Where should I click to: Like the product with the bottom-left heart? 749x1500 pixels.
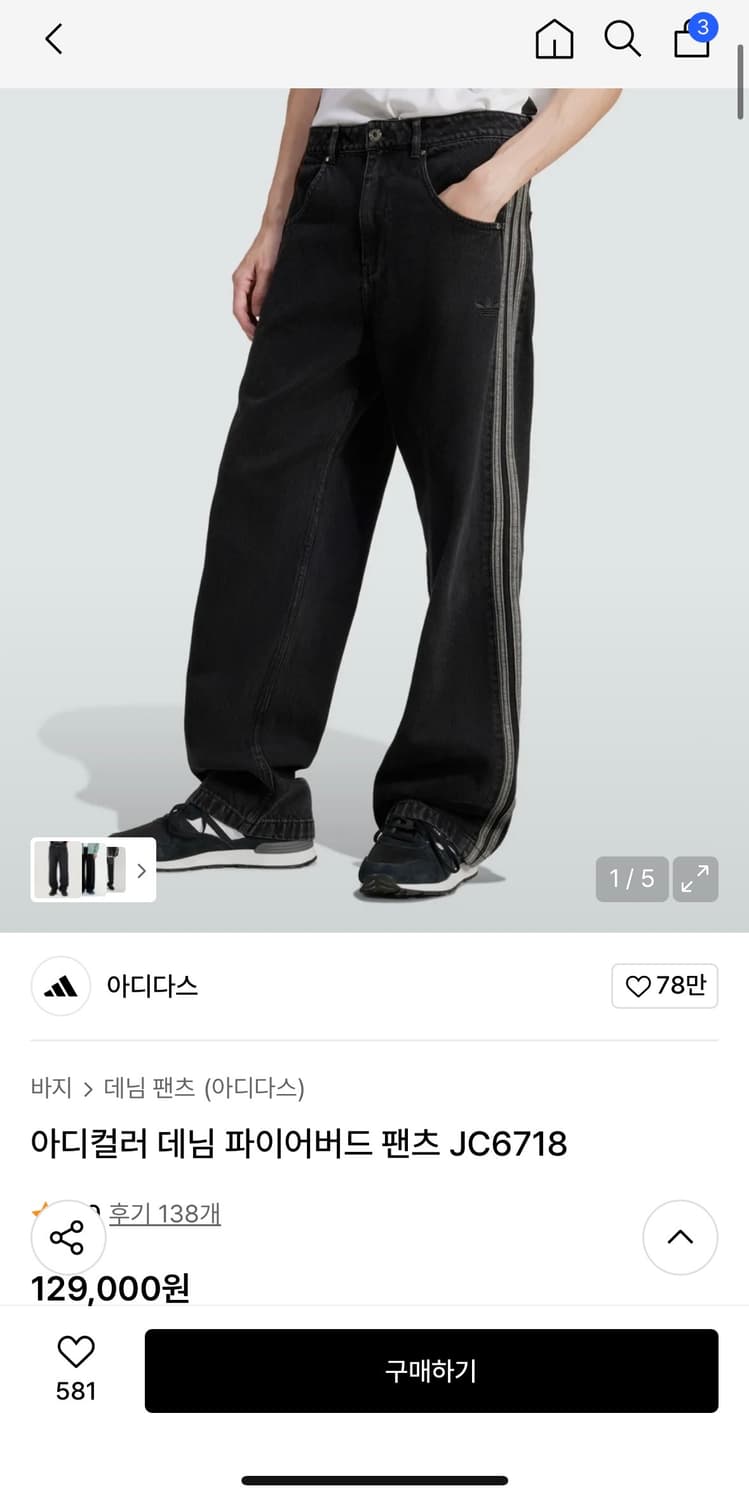click(74, 1352)
